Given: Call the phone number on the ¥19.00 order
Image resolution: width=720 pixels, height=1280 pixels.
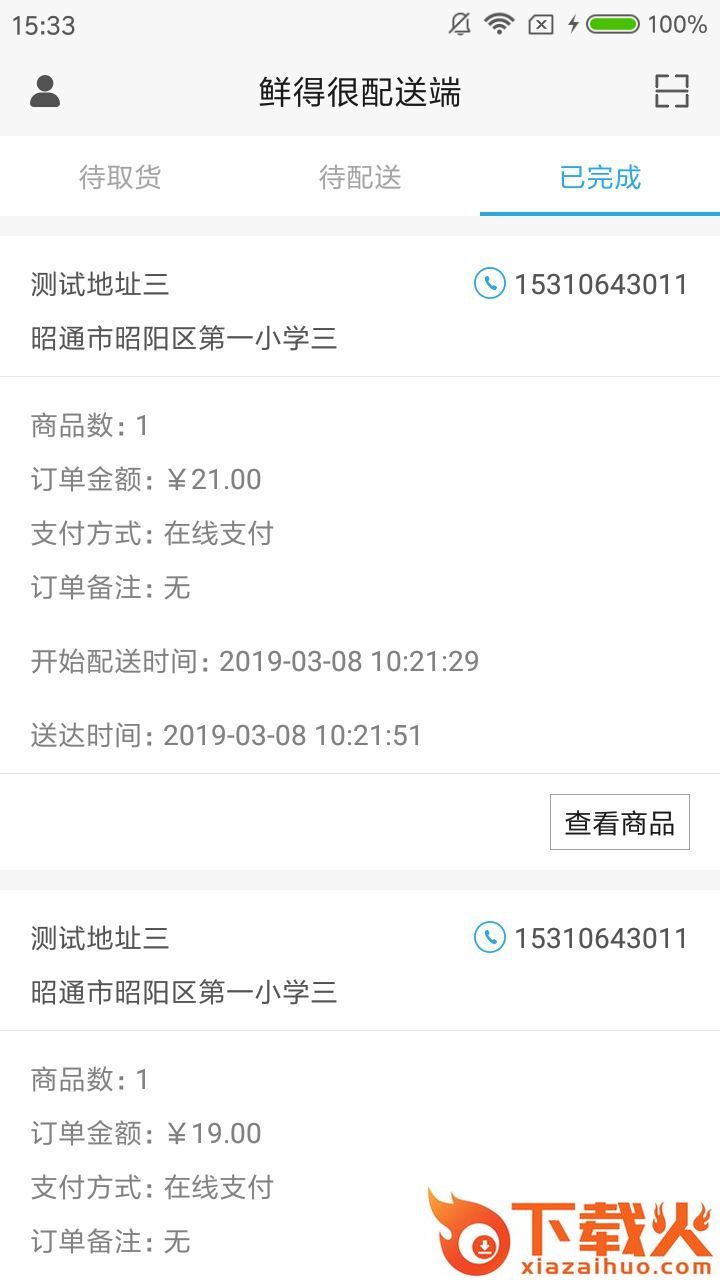Looking at the screenshot, I should pos(581,938).
